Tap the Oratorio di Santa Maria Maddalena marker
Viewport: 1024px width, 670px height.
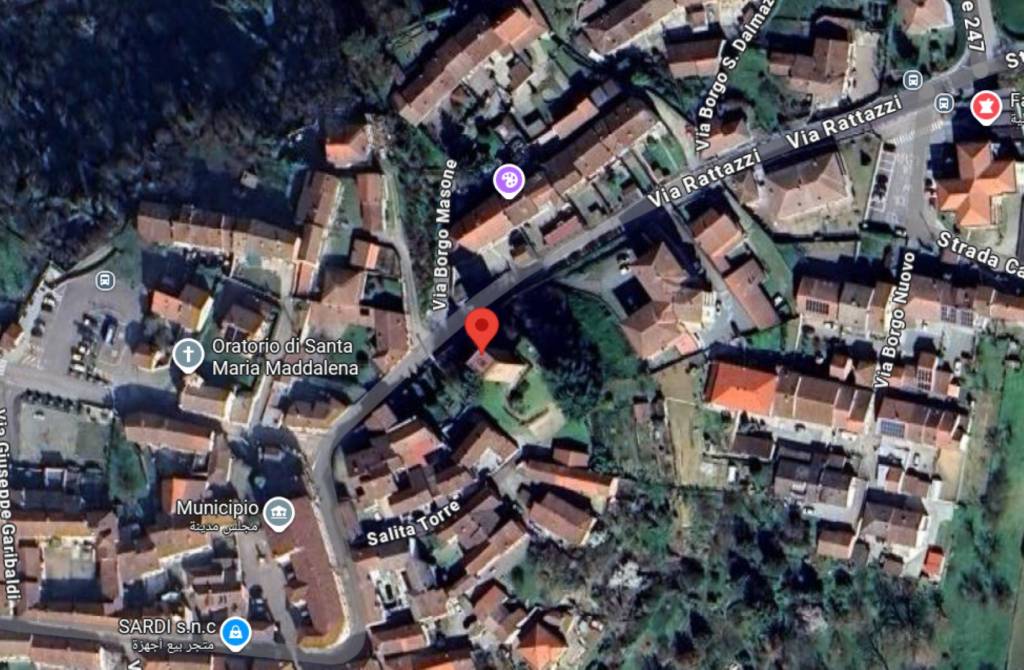(x=187, y=354)
